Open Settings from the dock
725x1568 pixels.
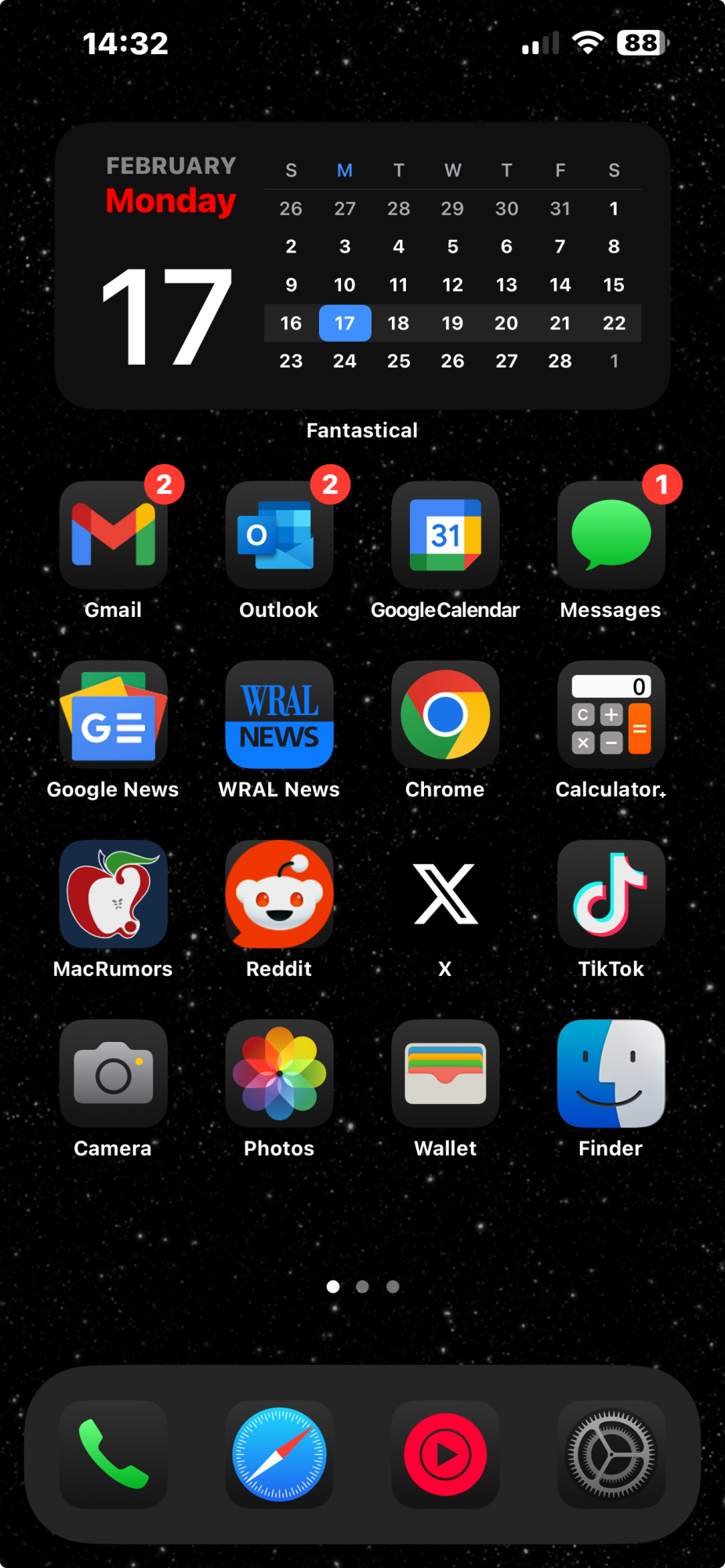(x=611, y=1454)
